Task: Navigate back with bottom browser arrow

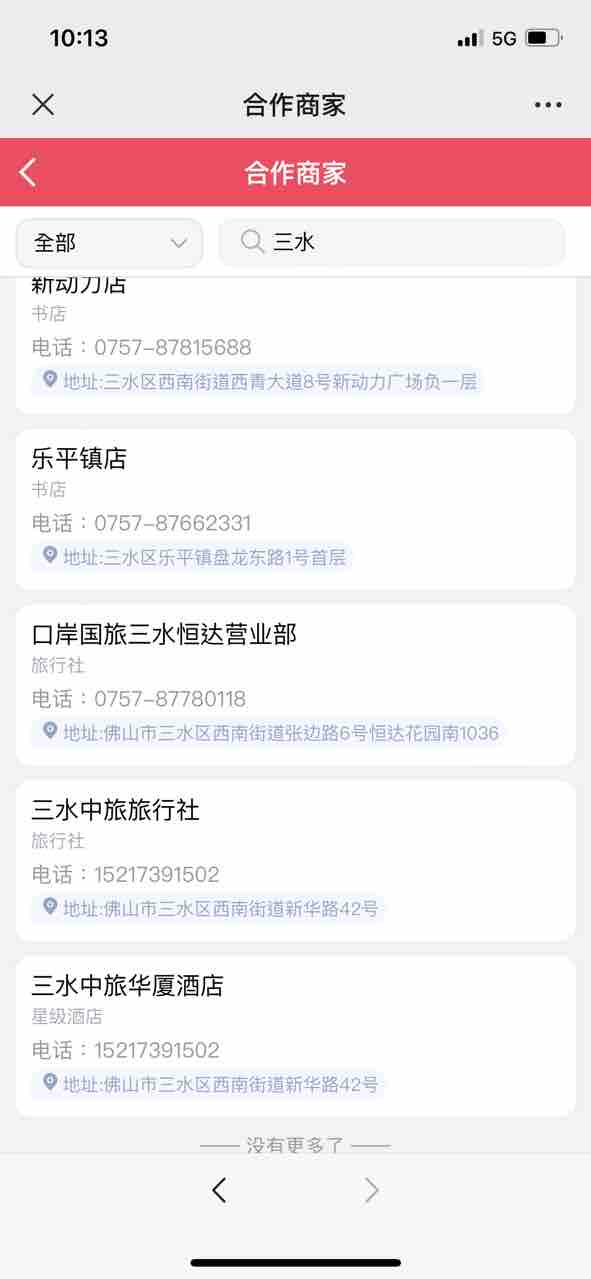Action: click(219, 1190)
